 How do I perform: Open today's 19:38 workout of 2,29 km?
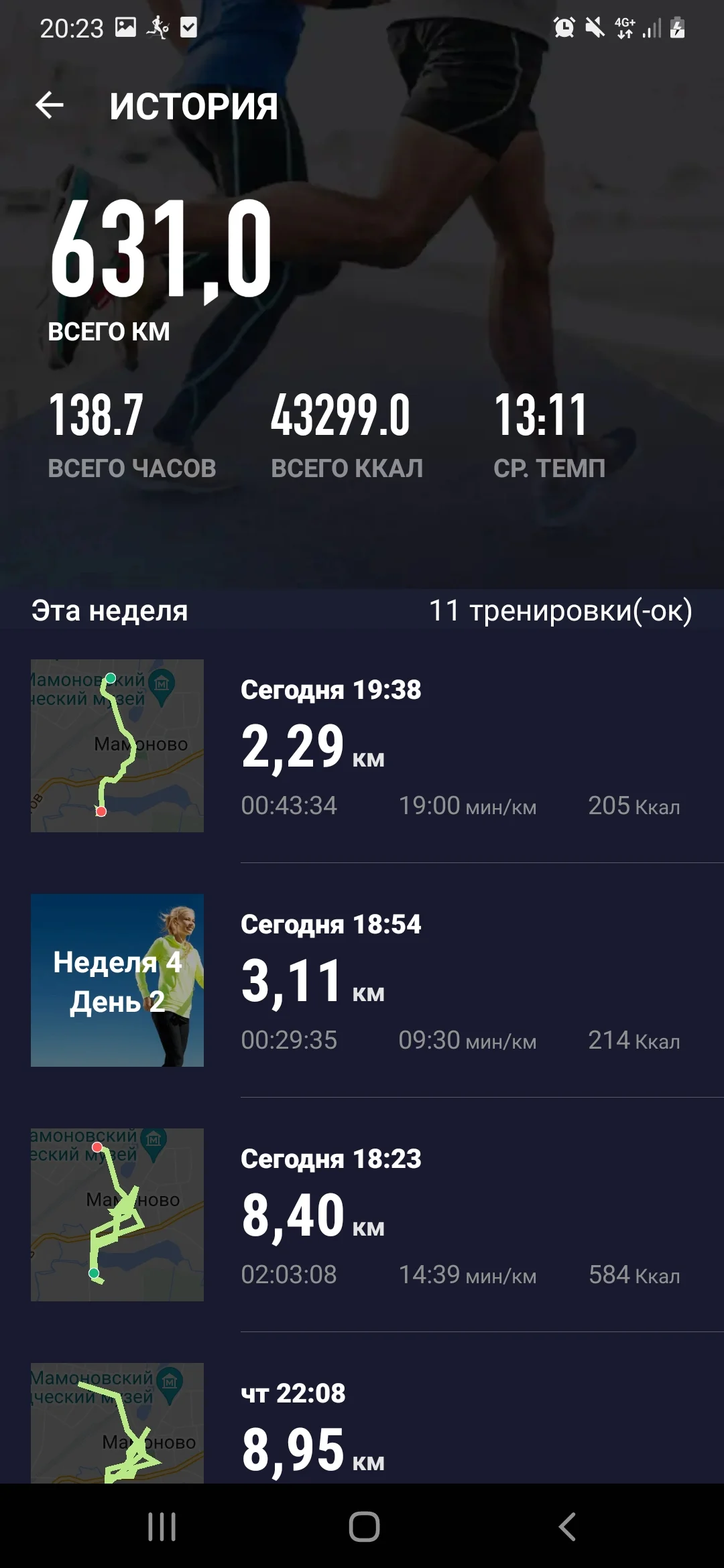[375, 747]
